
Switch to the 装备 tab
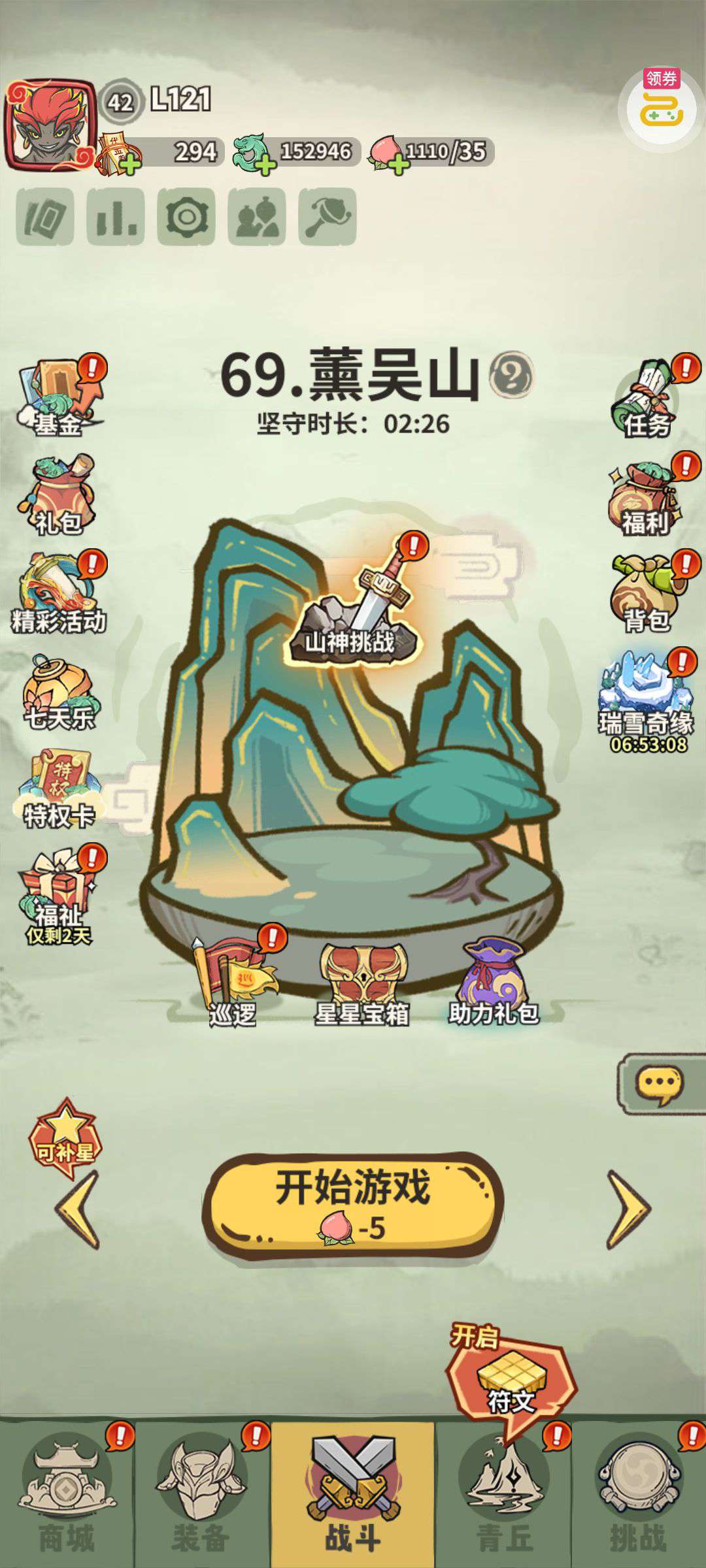click(202, 1496)
